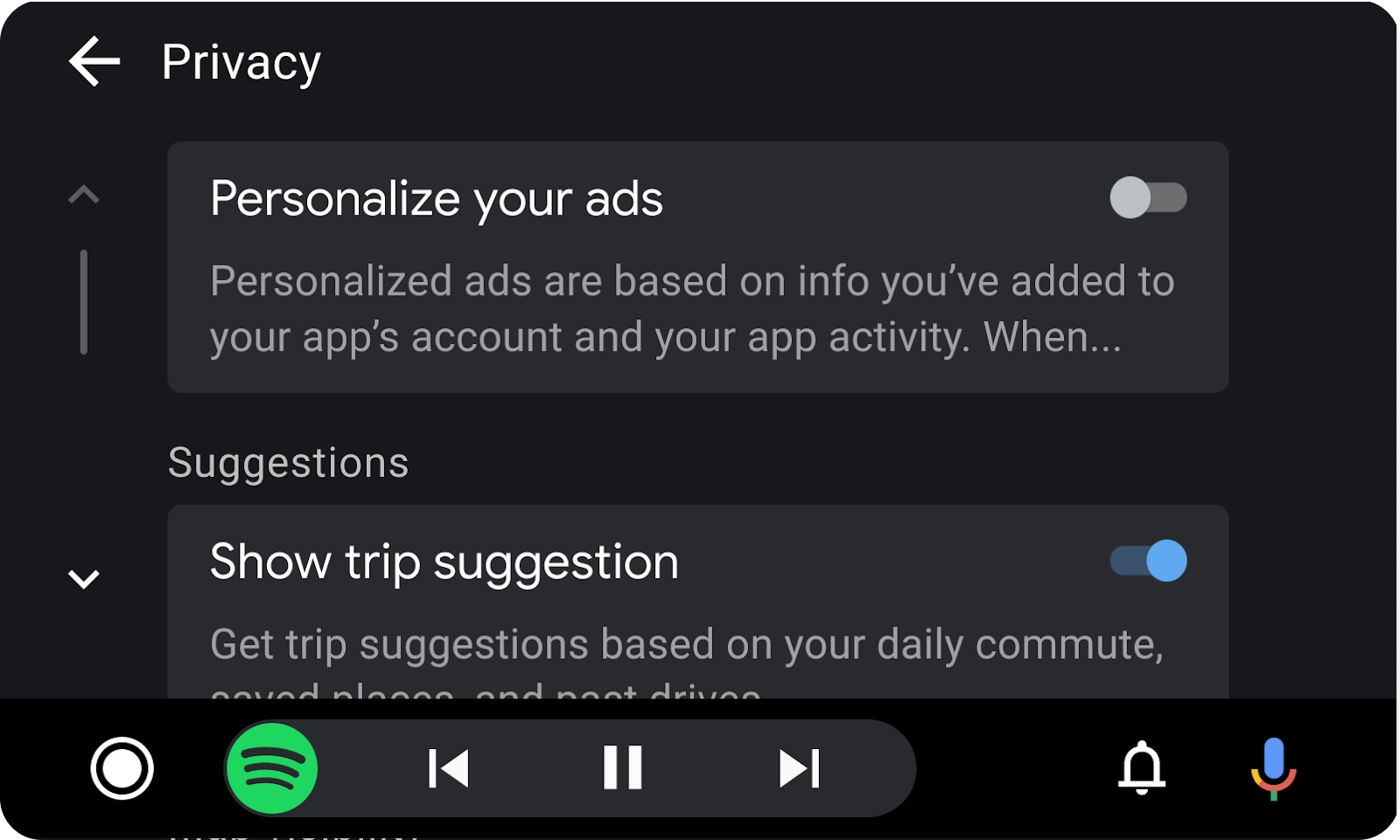Tap the down chevron to scroll down

(84, 578)
